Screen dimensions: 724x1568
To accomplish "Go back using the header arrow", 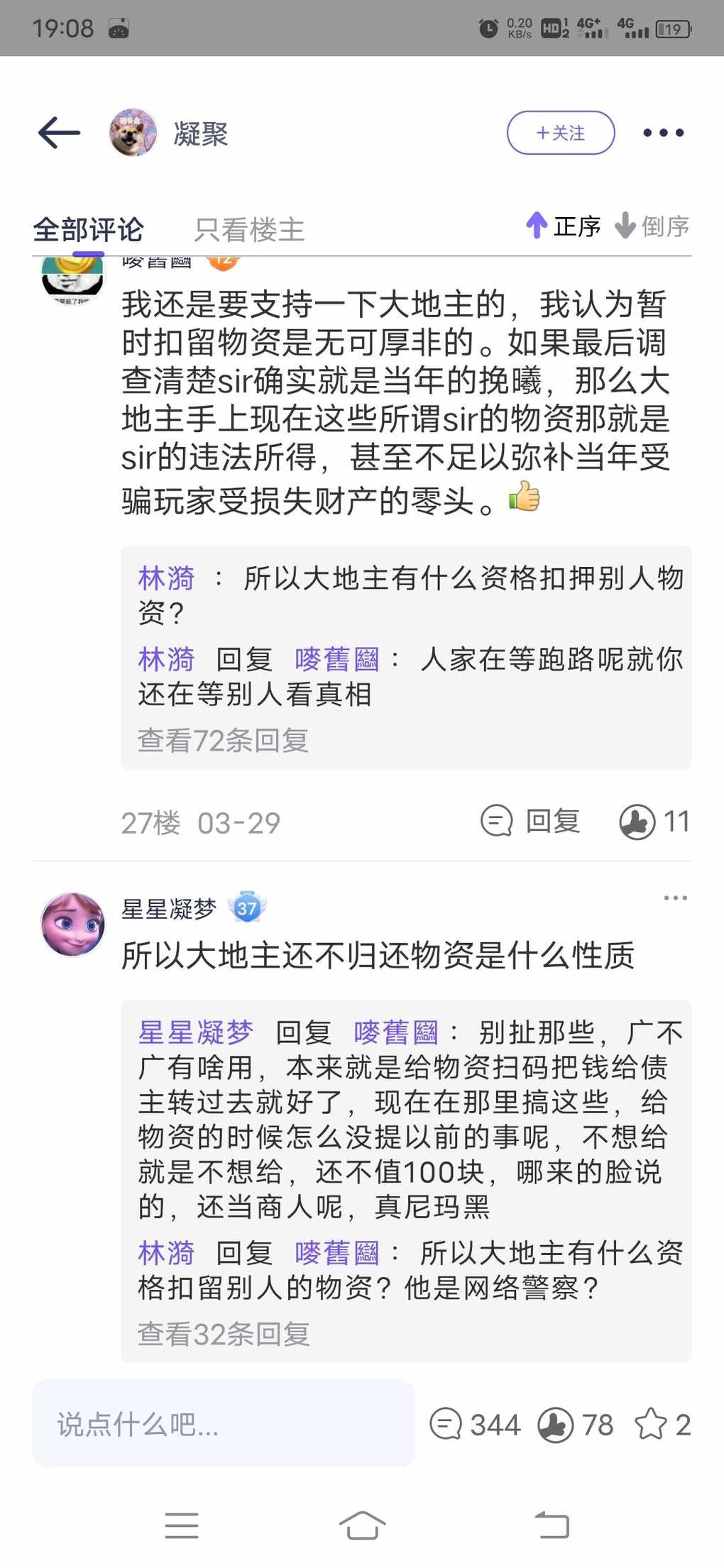I will [x=59, y=133].
